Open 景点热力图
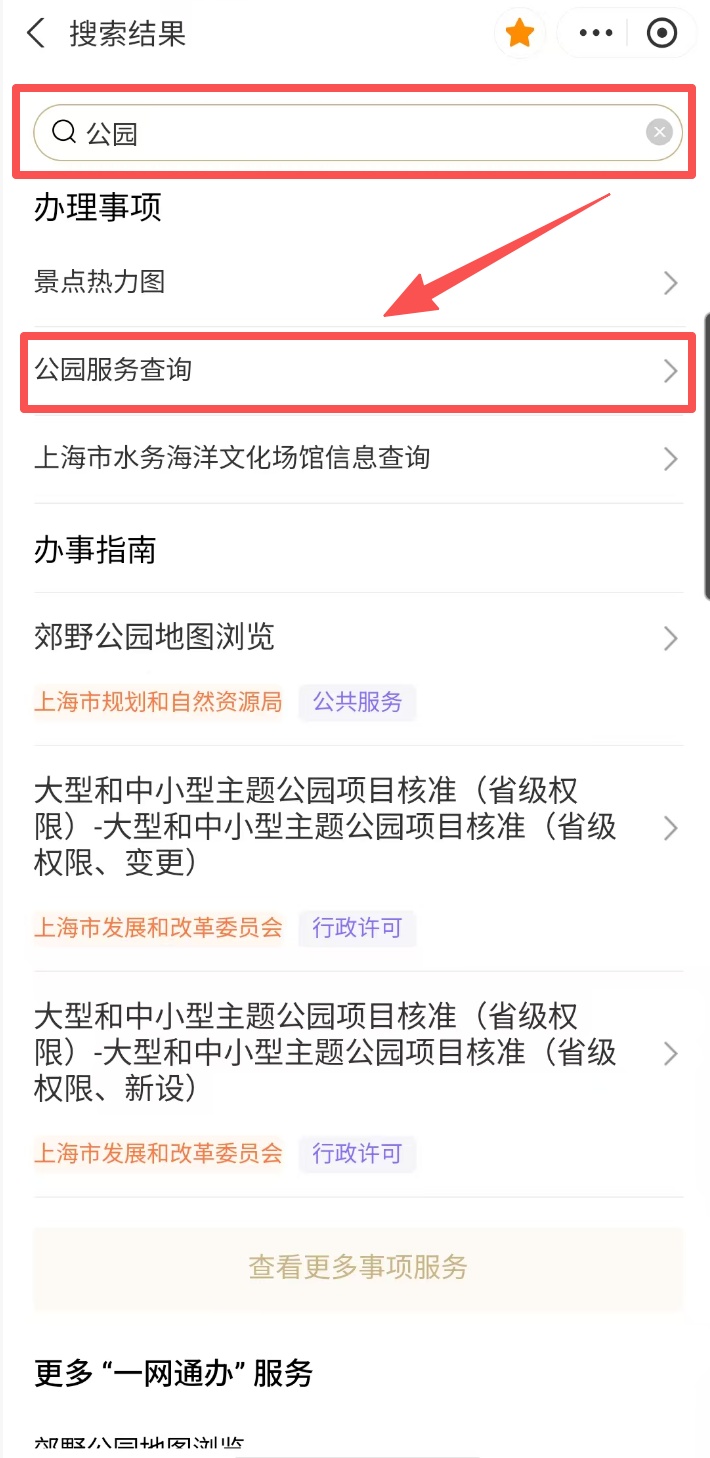Image resolution: width=710 pixels, height=1458 pixels. point(356,283)
